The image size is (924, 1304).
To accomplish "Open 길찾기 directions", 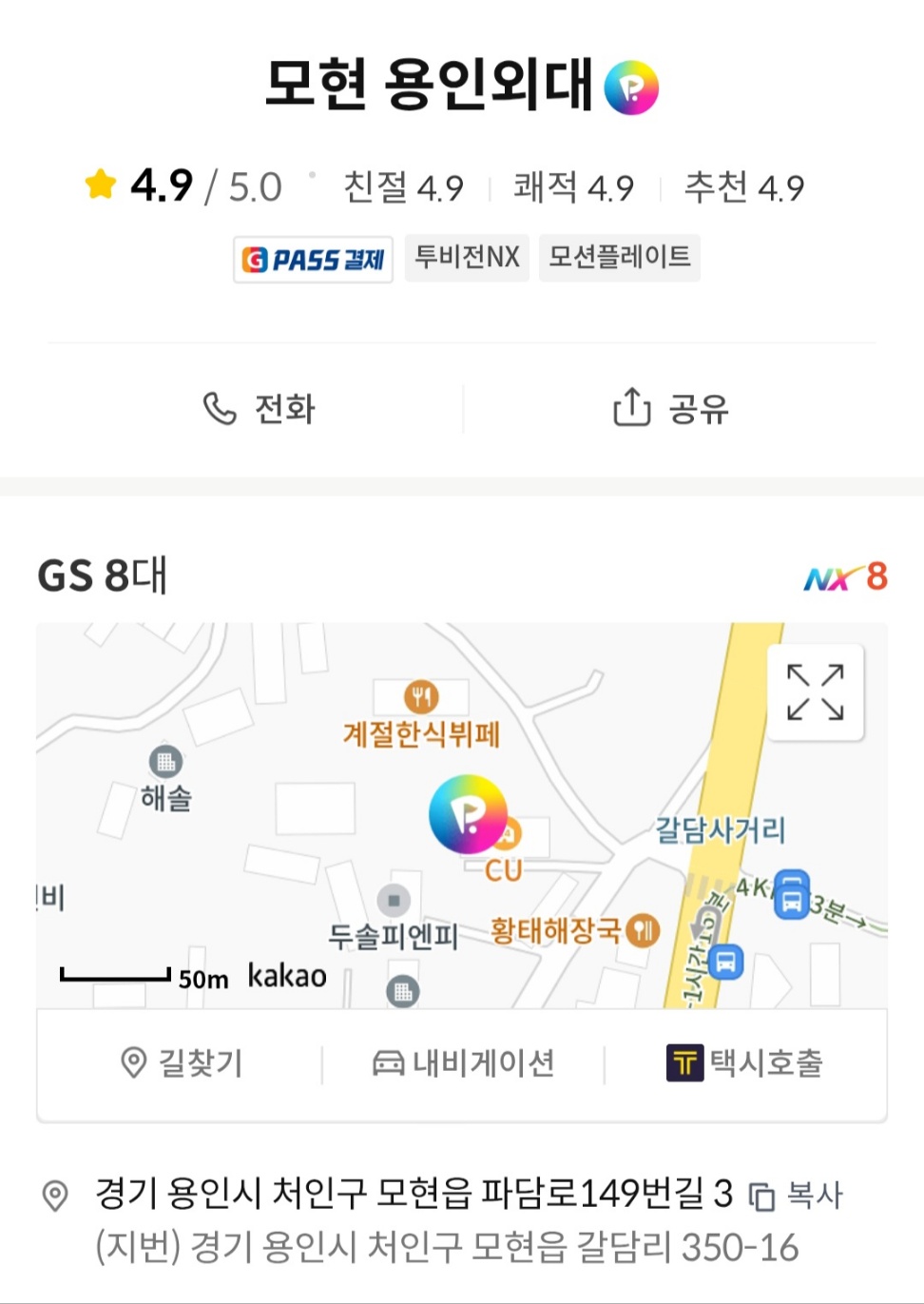I will click(x=181, y=1062).
